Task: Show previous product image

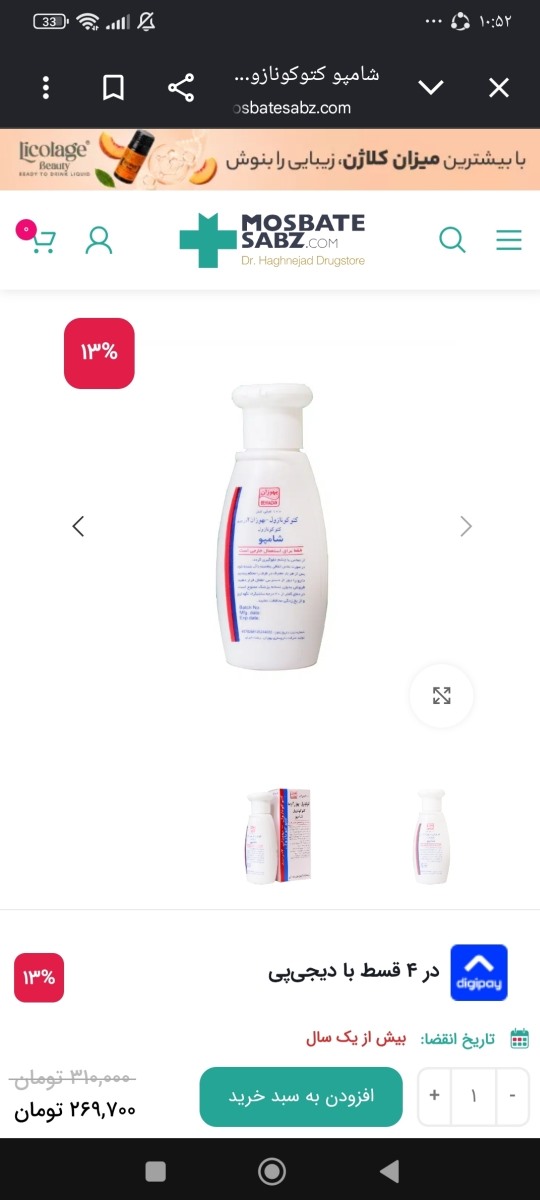Action: point(78,526)
